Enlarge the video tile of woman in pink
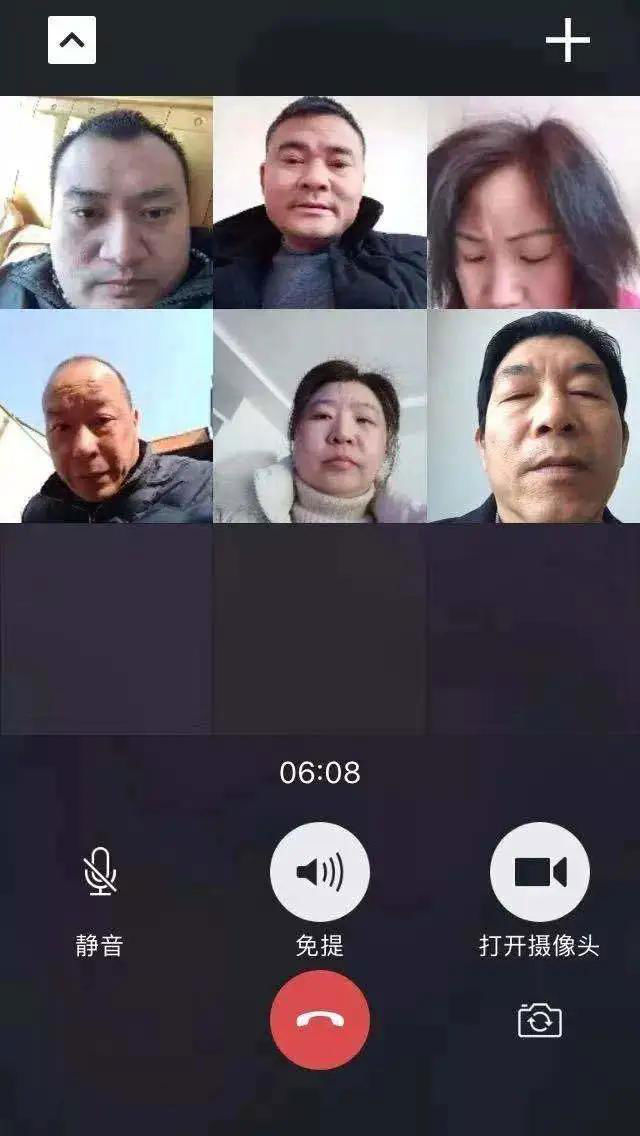640x1136 pixels. pyautogui.click(x=533, y=203)
